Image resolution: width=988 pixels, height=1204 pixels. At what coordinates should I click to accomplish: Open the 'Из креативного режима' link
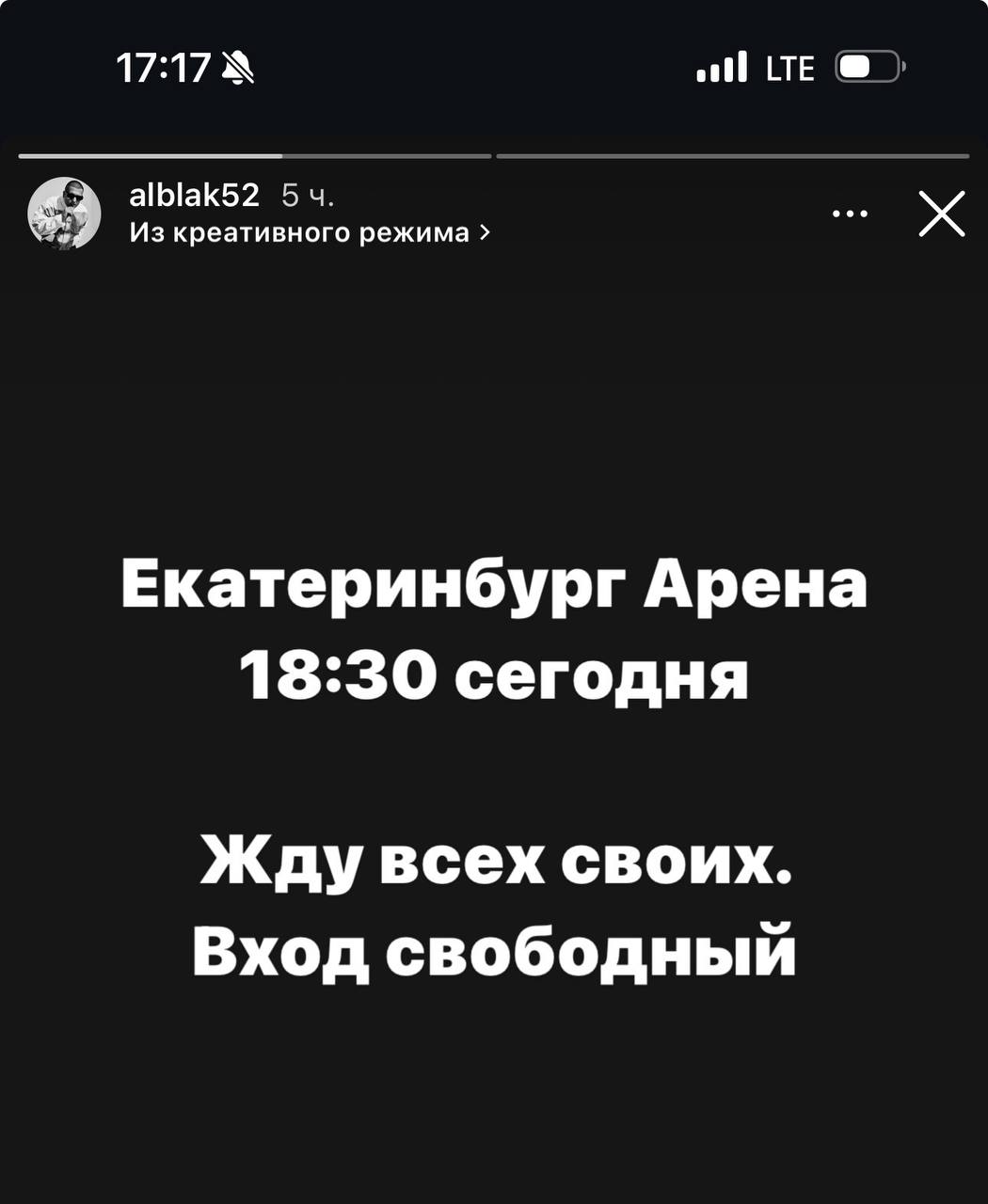tap(309, 231)
